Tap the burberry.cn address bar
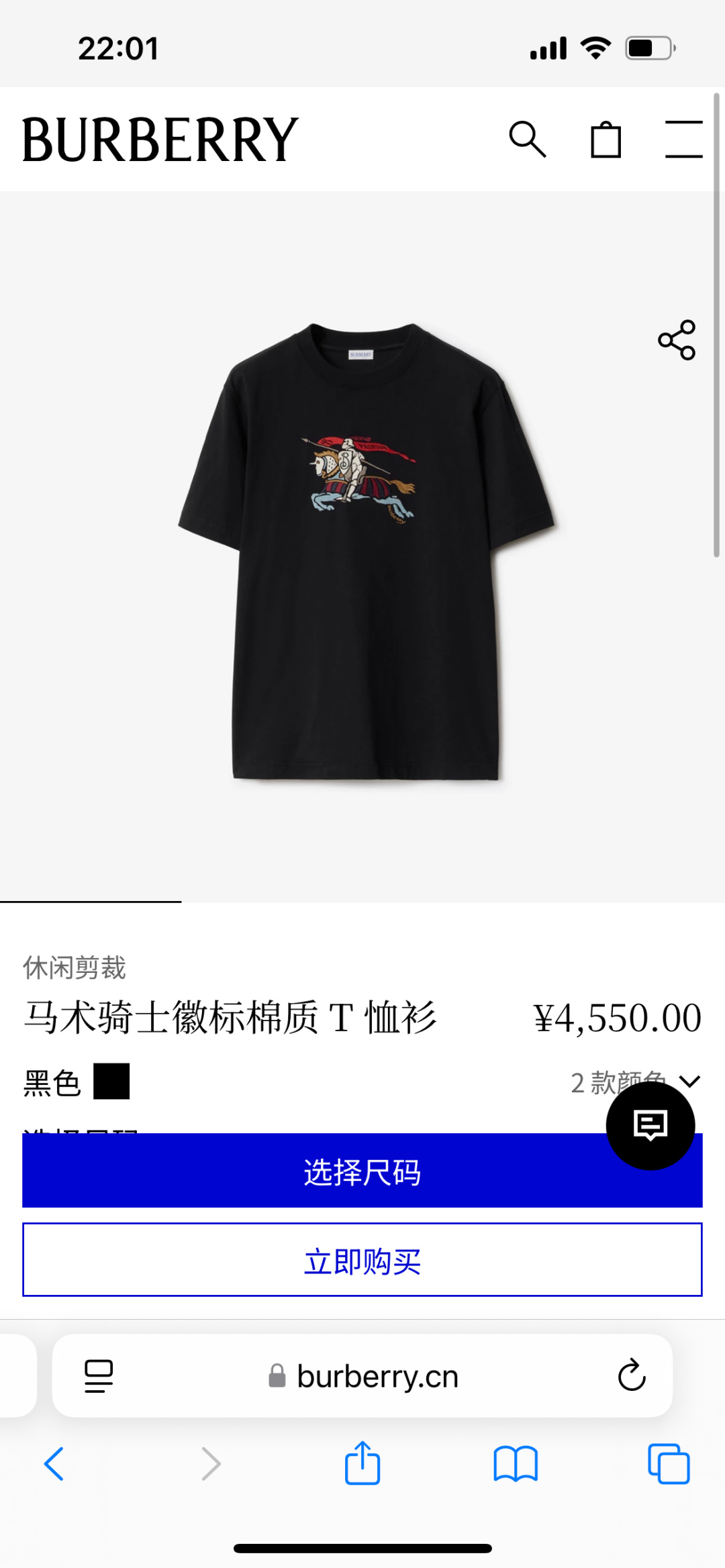Viewport: 725px width, 1568px height. click(376, 1377)
